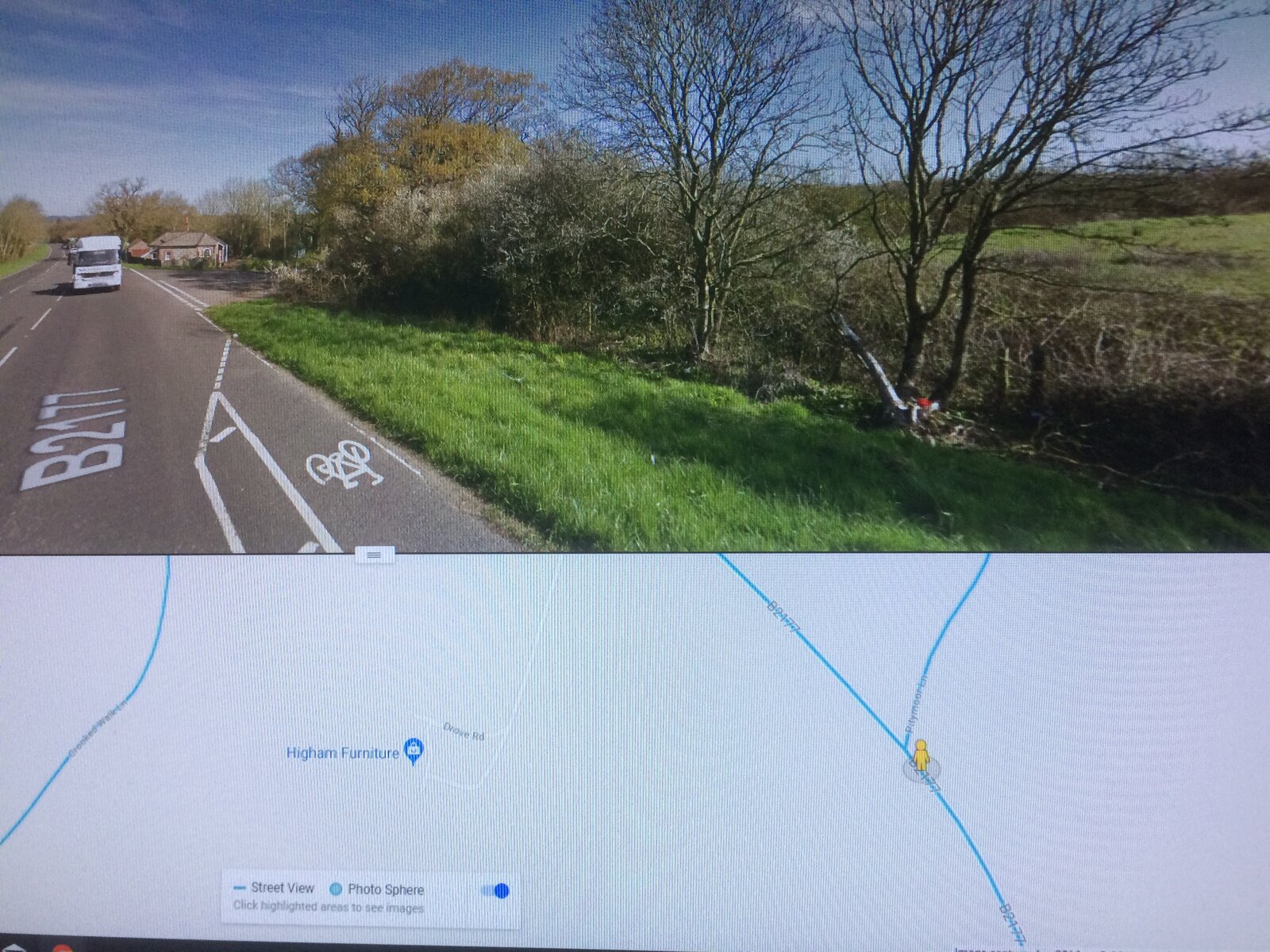Tap the split-view collapse handle

(375, 555)
